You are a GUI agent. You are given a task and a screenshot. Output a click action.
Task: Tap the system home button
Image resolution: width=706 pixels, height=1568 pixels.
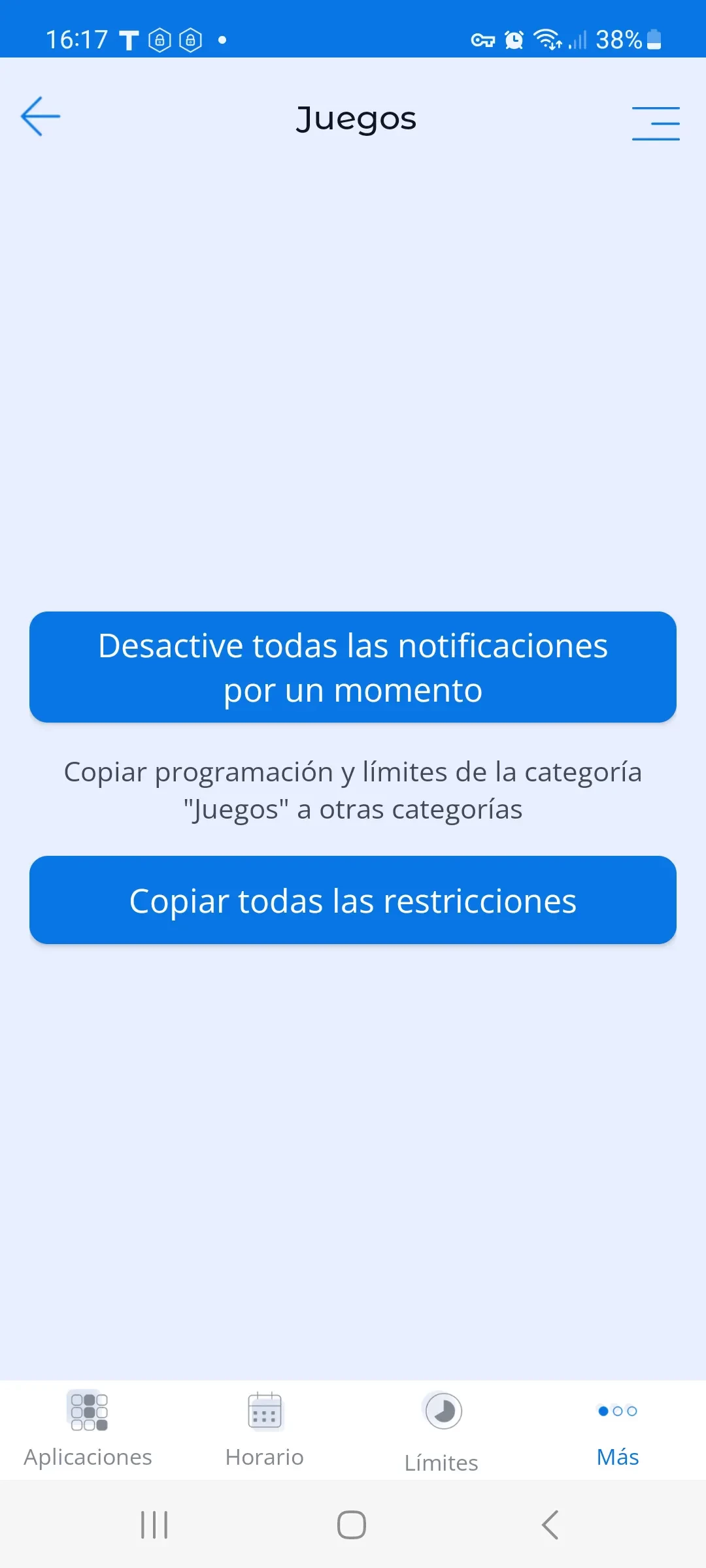pyautogui.click(x=352, y=1525)
